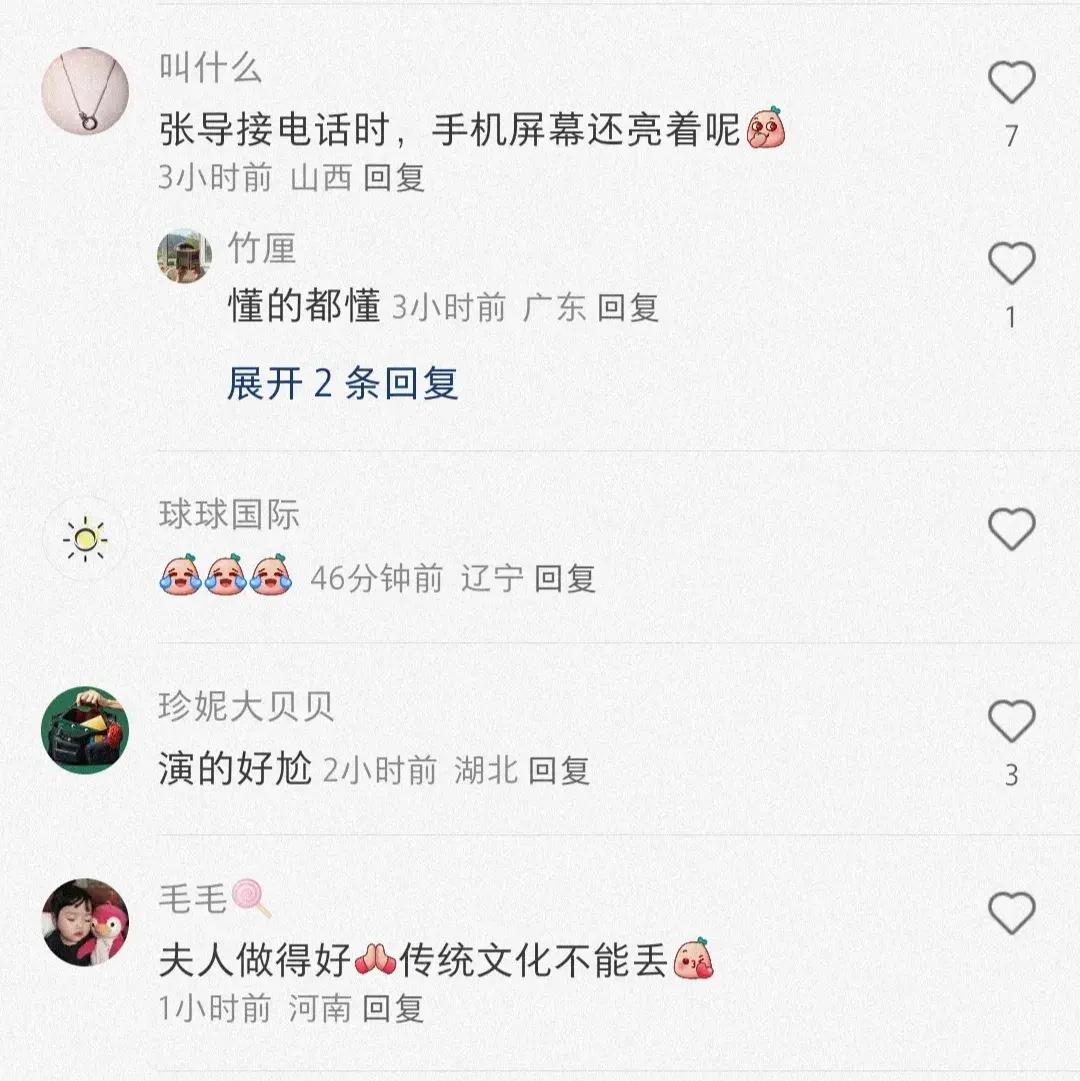The image size is (1080, 1081).
Task: Open 竹厘's profile avatar
Action: (184, 257)
